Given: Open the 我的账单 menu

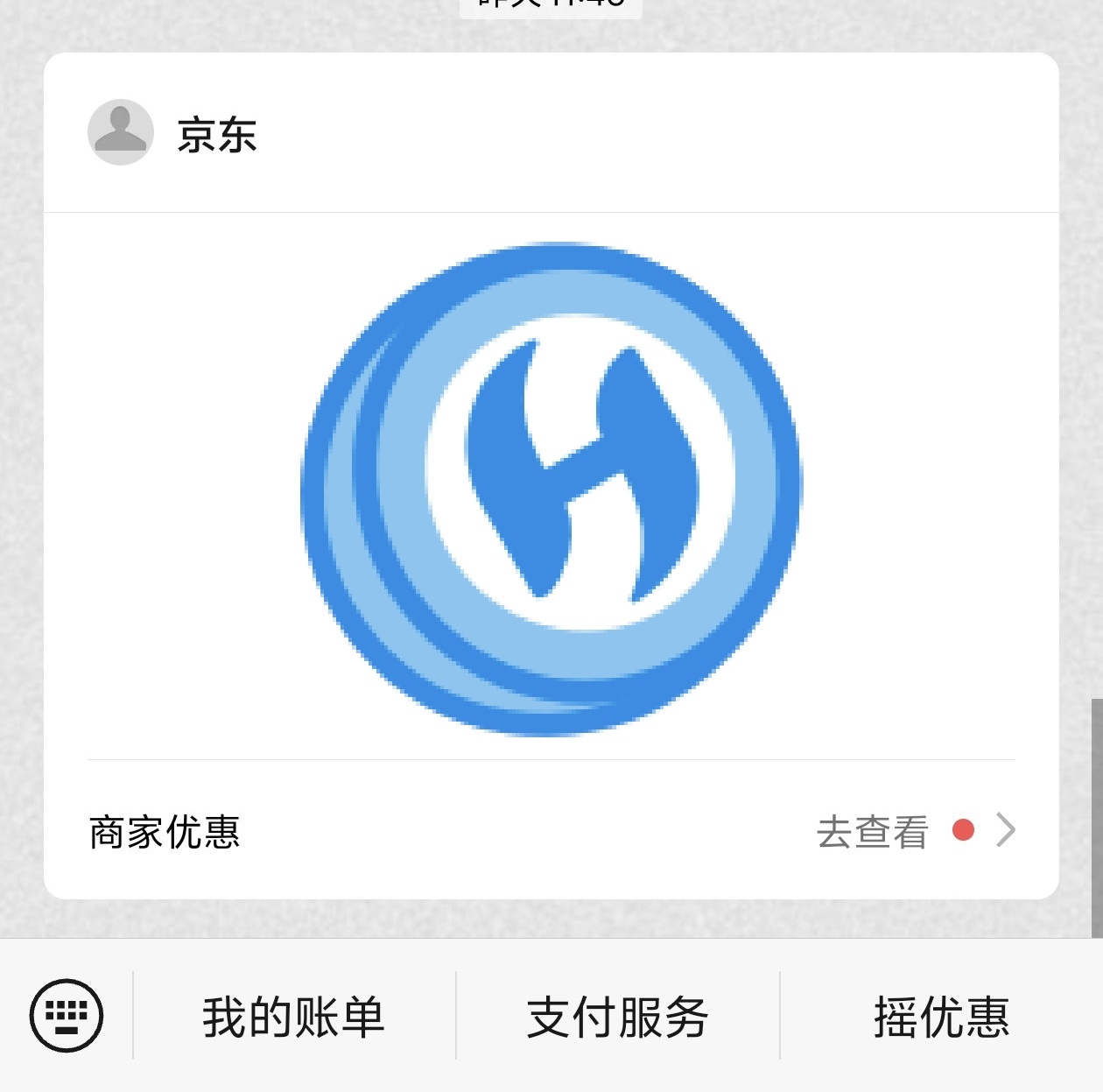Looking at the screenshot, I should tap(294, 1017).
